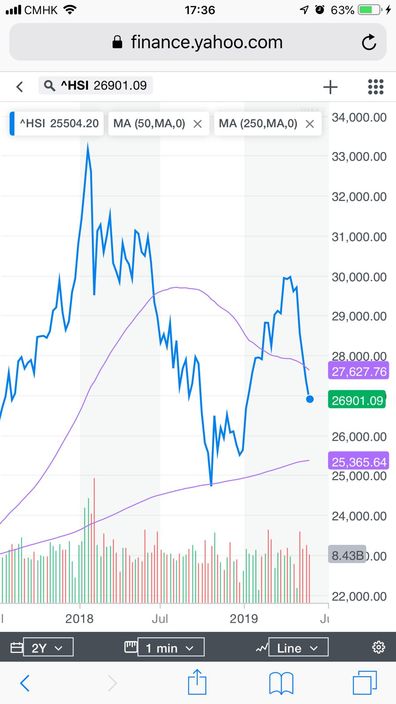
Task: Share this page from Safari toolbar
Action: click(x=197, y=682)
